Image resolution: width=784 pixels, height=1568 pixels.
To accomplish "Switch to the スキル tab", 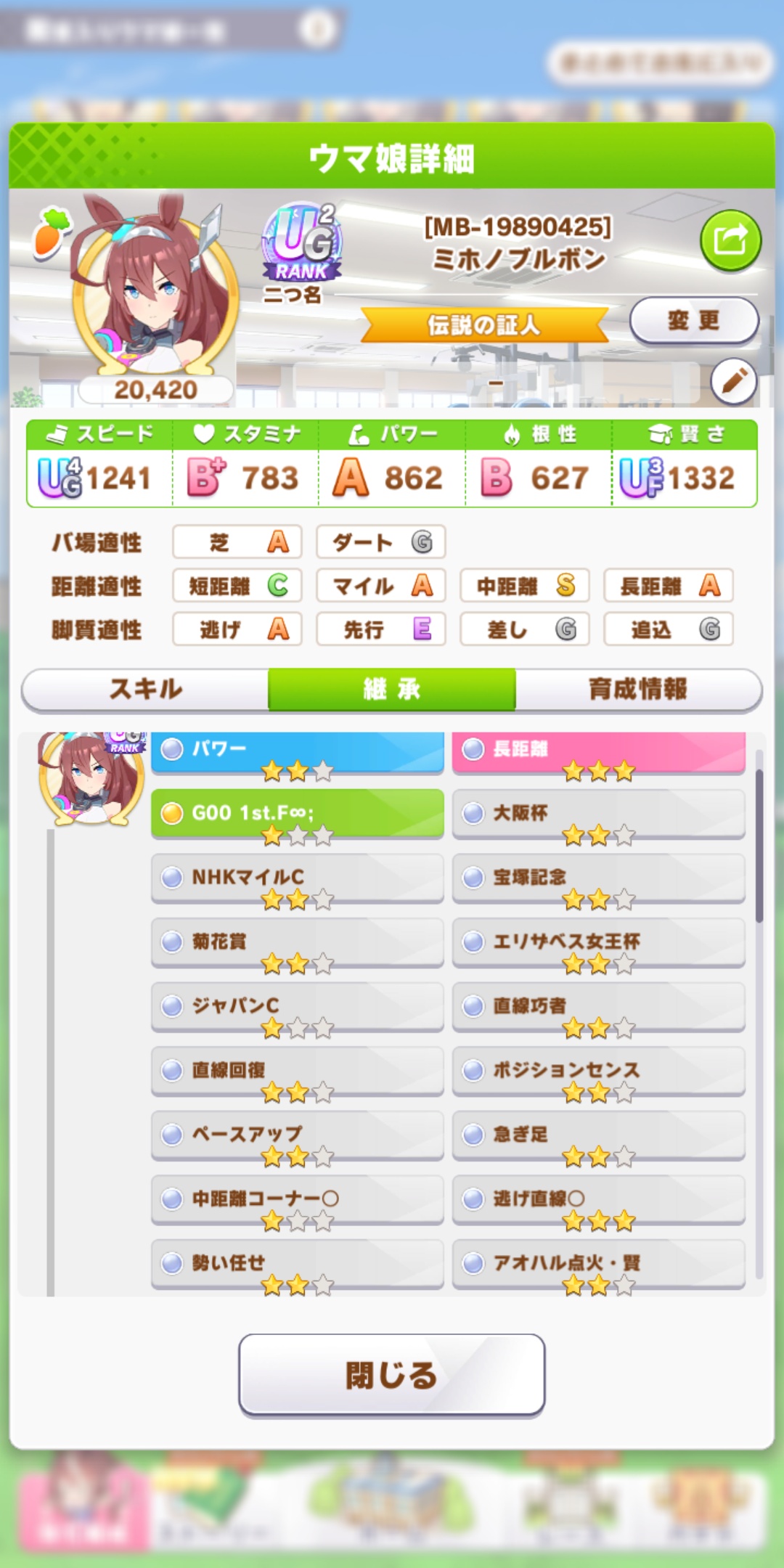I will click(145, 689).
